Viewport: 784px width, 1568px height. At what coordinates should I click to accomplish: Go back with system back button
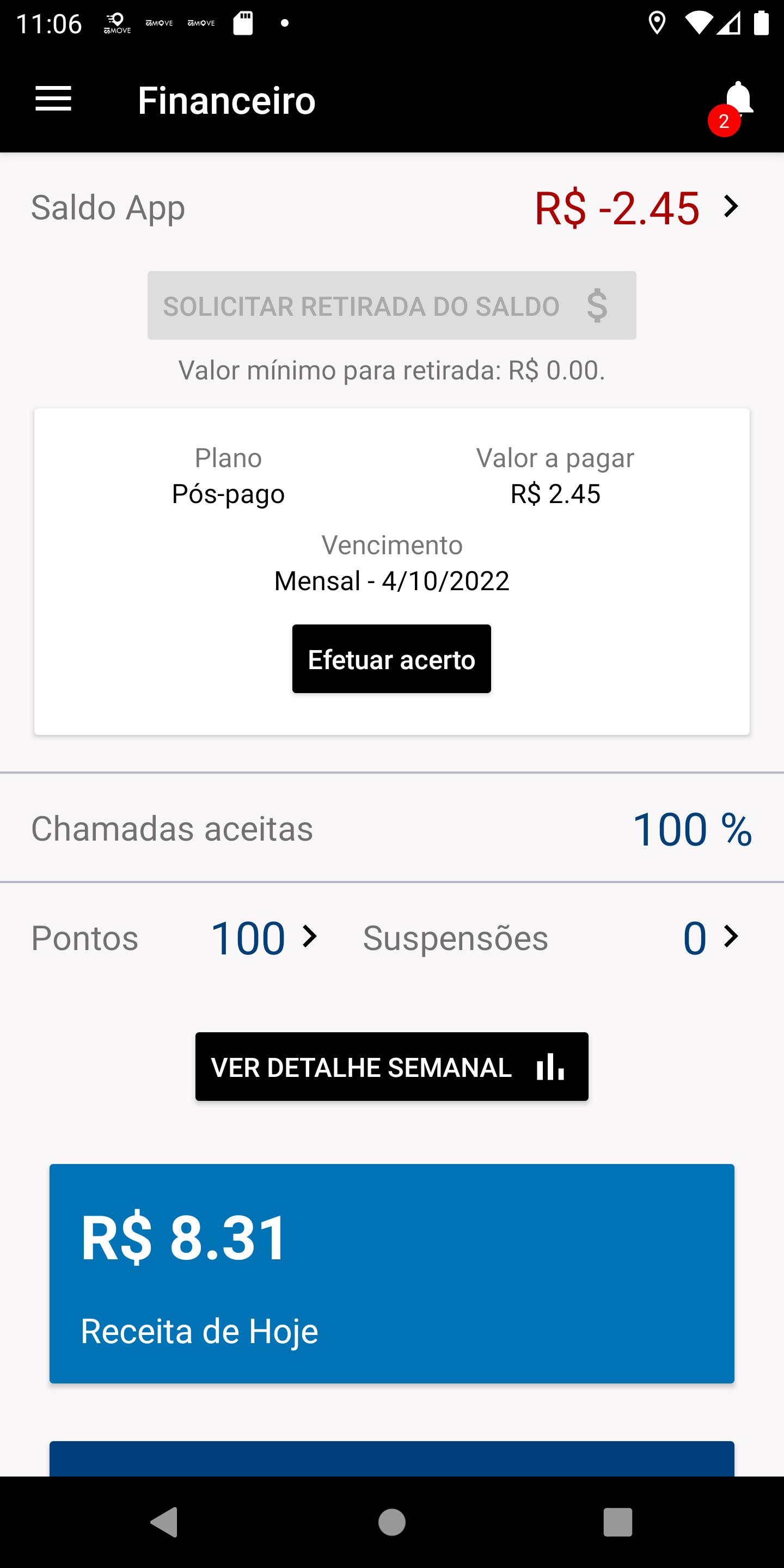(x=164, y=1522)
